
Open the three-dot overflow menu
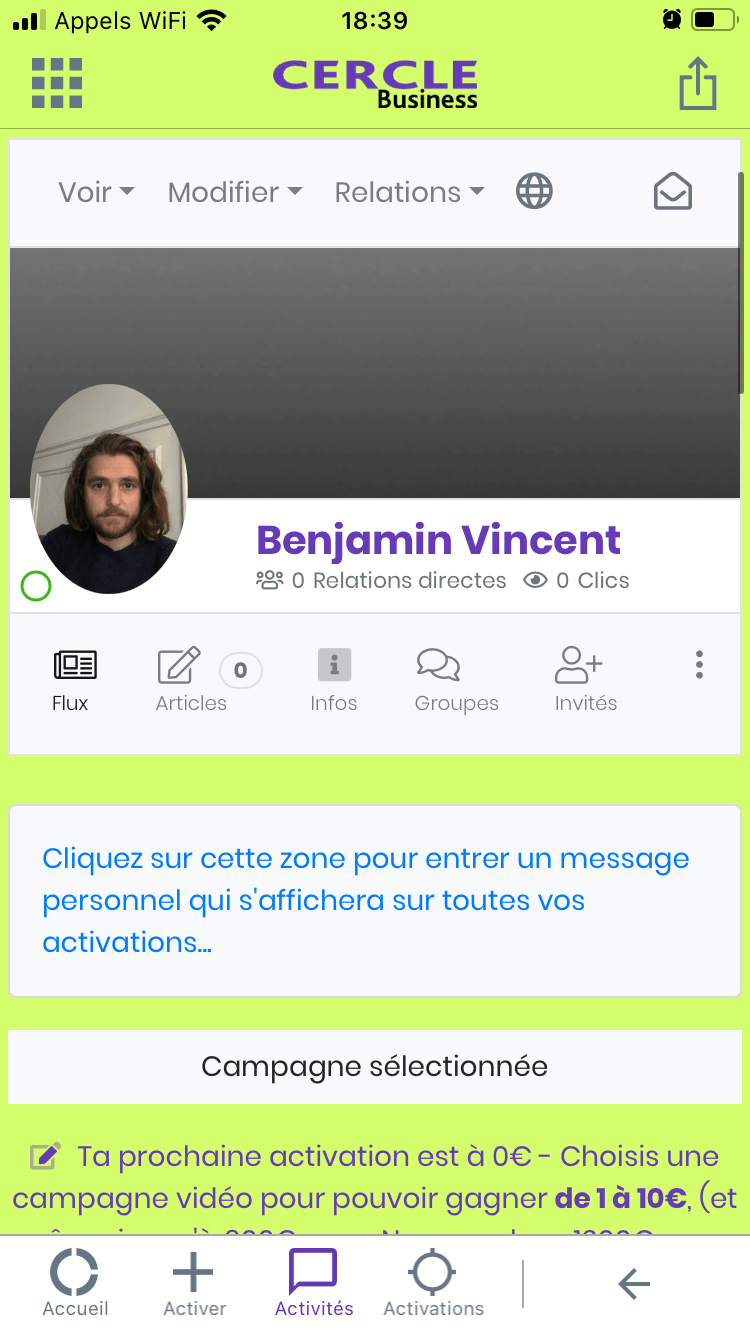coord(699,665)
